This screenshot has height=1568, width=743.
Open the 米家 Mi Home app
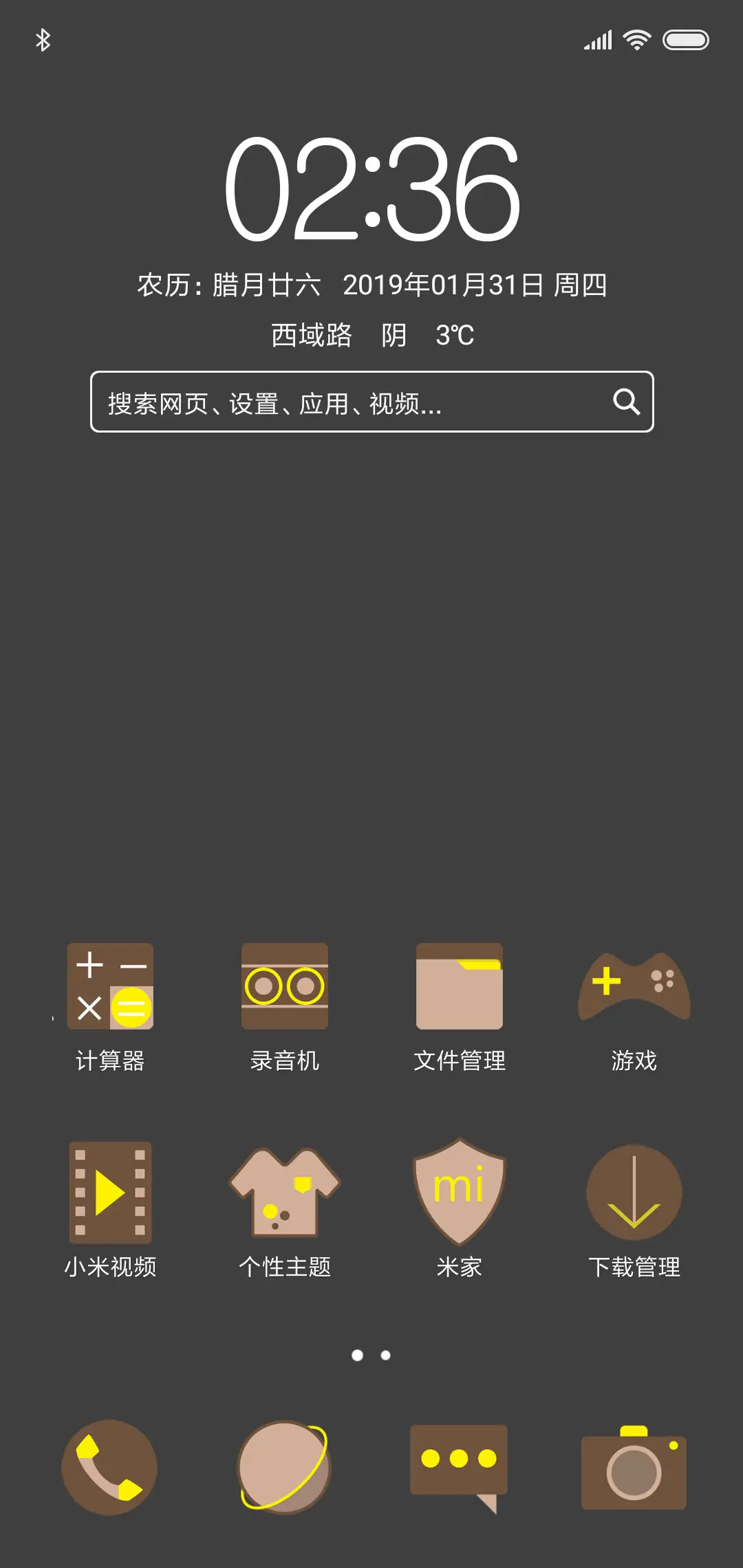coord(460,1195)
